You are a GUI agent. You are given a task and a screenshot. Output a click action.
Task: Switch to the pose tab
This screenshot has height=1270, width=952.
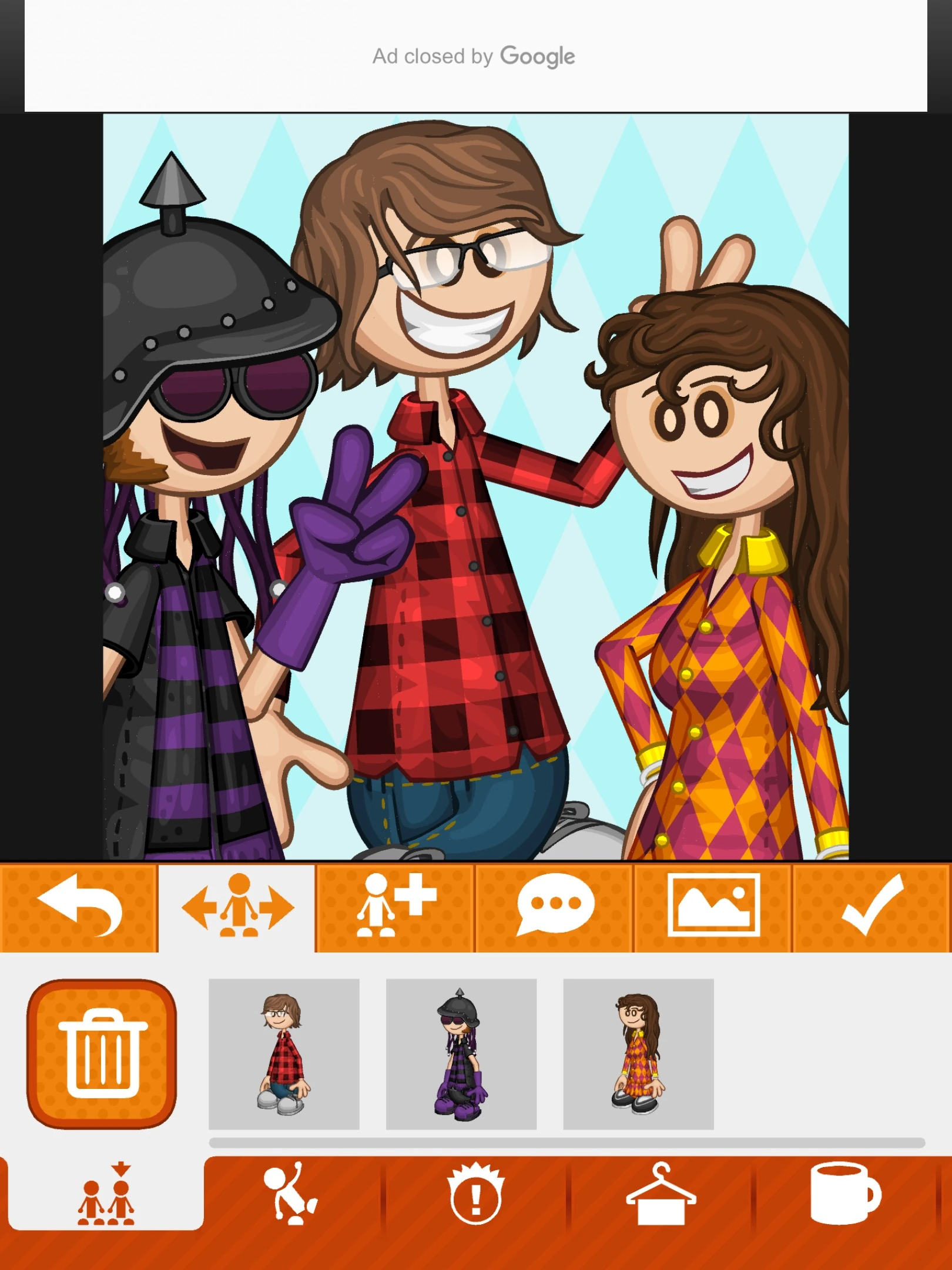coord(291,1195)
